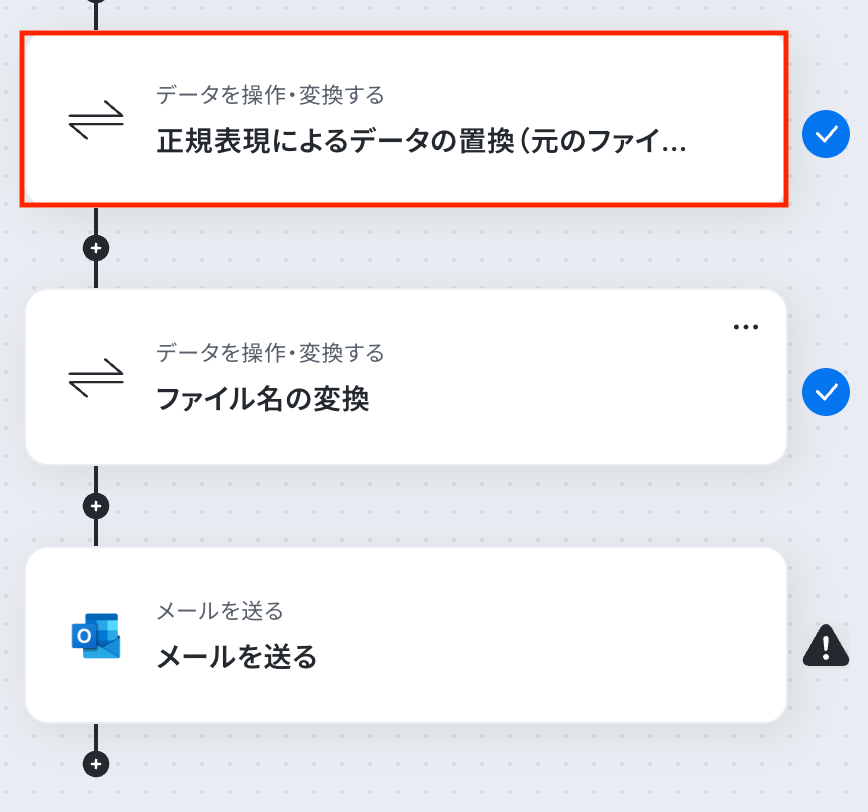Image resolution: width=868 pixels, height=812 pixels.
Task: Open the ファイル名の変換 step card
Action: 406,377
